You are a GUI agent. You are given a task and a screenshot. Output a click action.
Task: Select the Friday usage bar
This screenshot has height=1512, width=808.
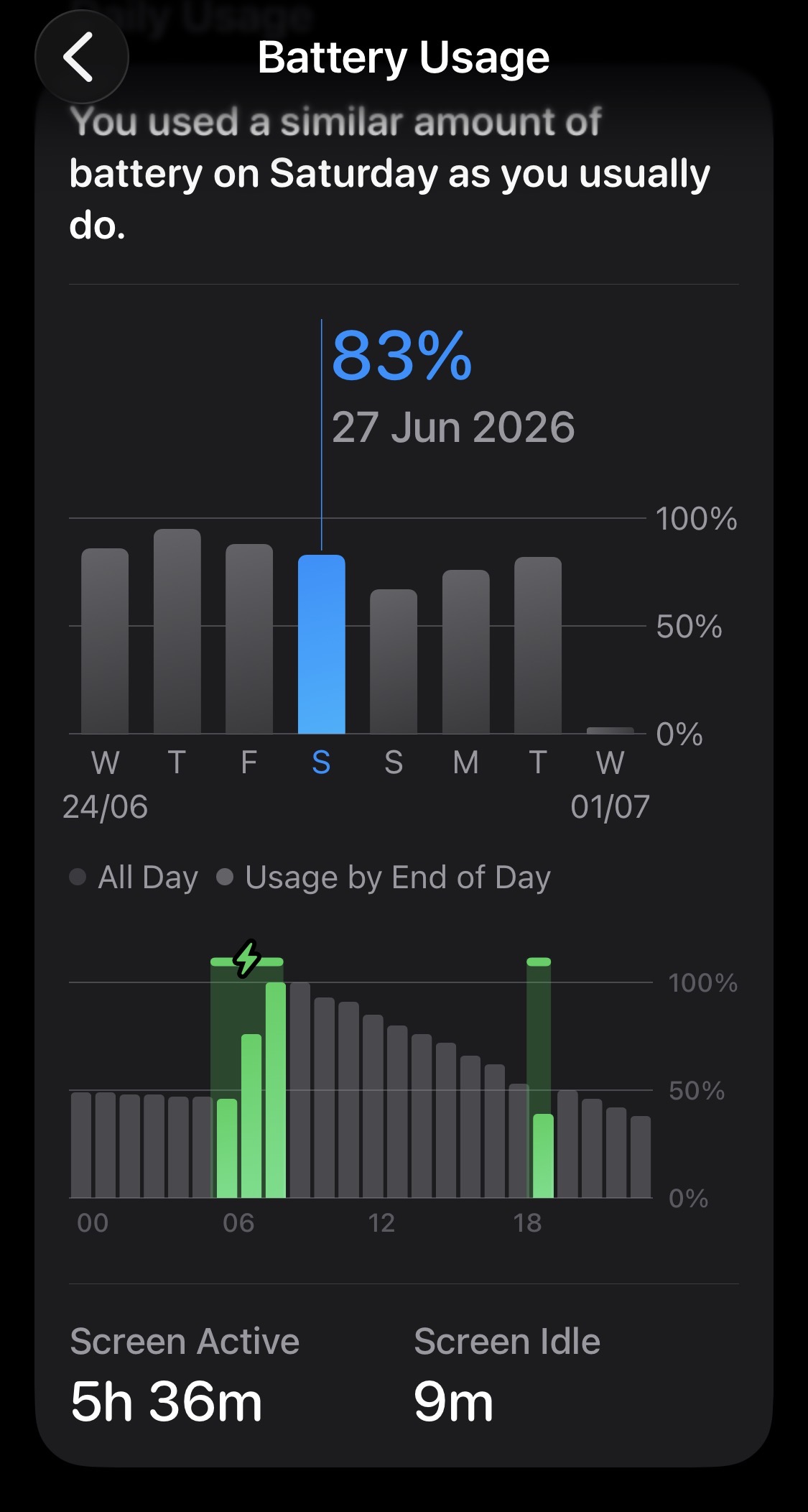[249, 639]
